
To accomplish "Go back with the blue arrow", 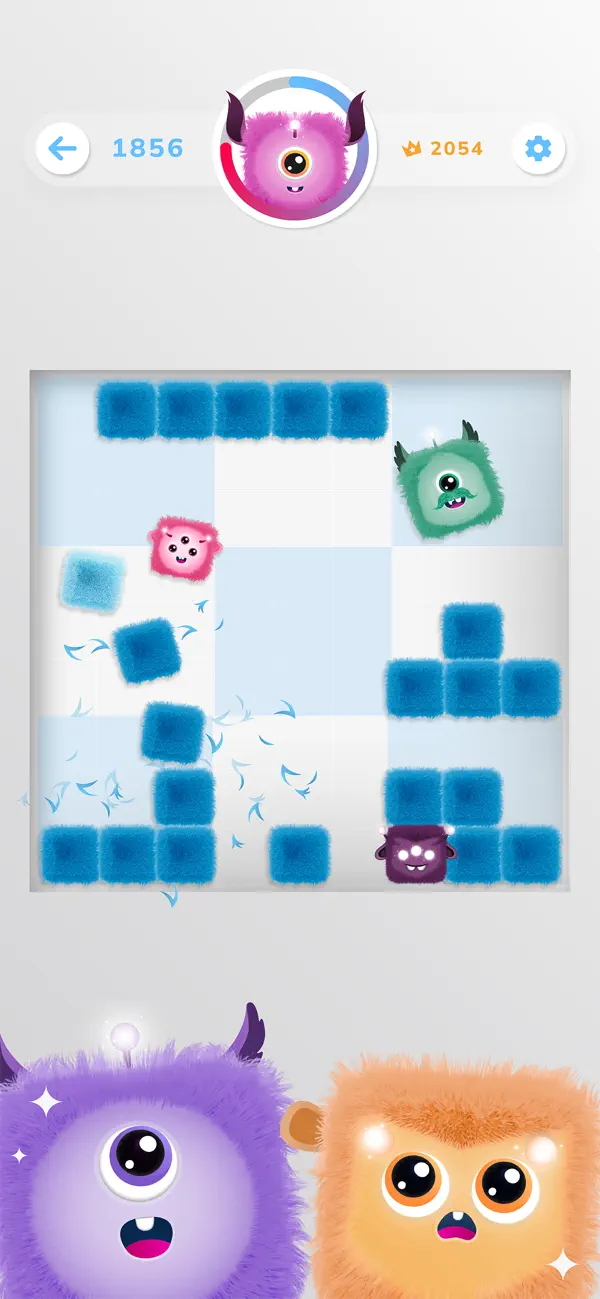I will pos(62,149).
